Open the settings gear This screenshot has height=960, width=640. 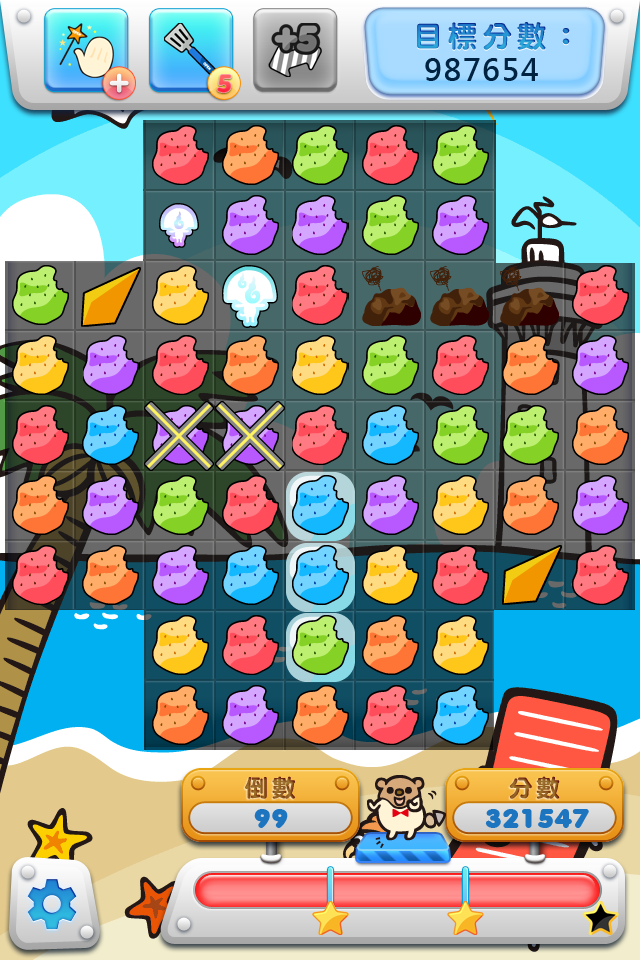[x=54, y=903]
